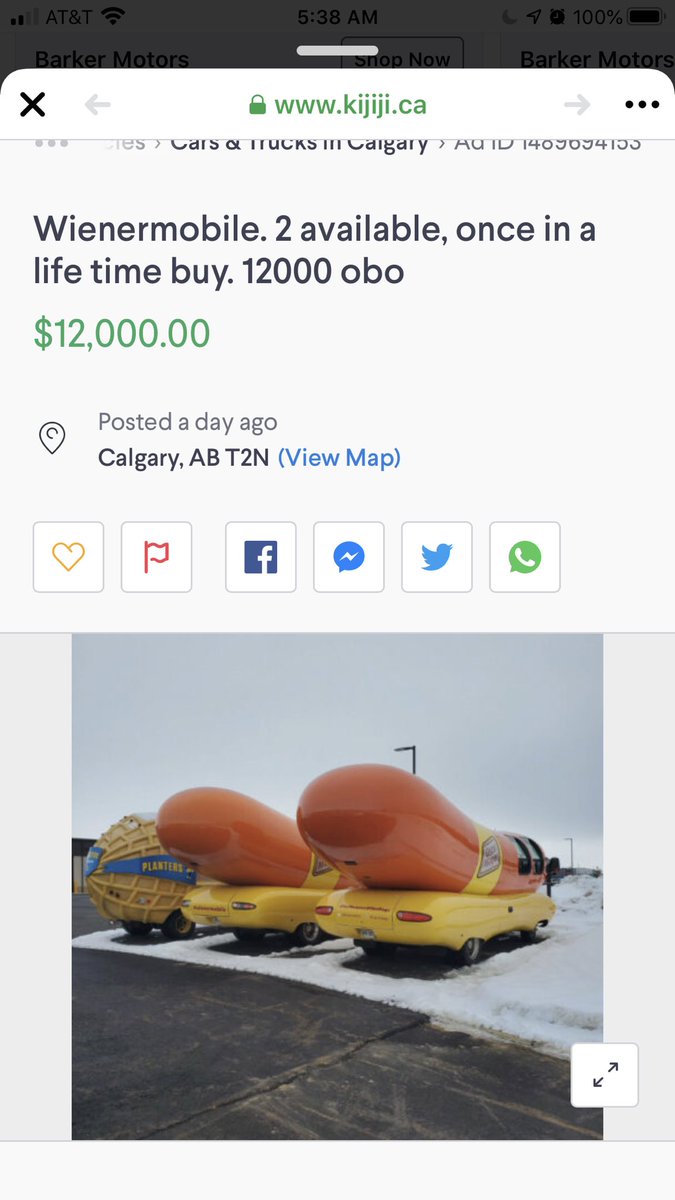The height and width of the screenshot is (1200, 675).
Task: Open the three-dot browser menu
Action: pos(642,104)
